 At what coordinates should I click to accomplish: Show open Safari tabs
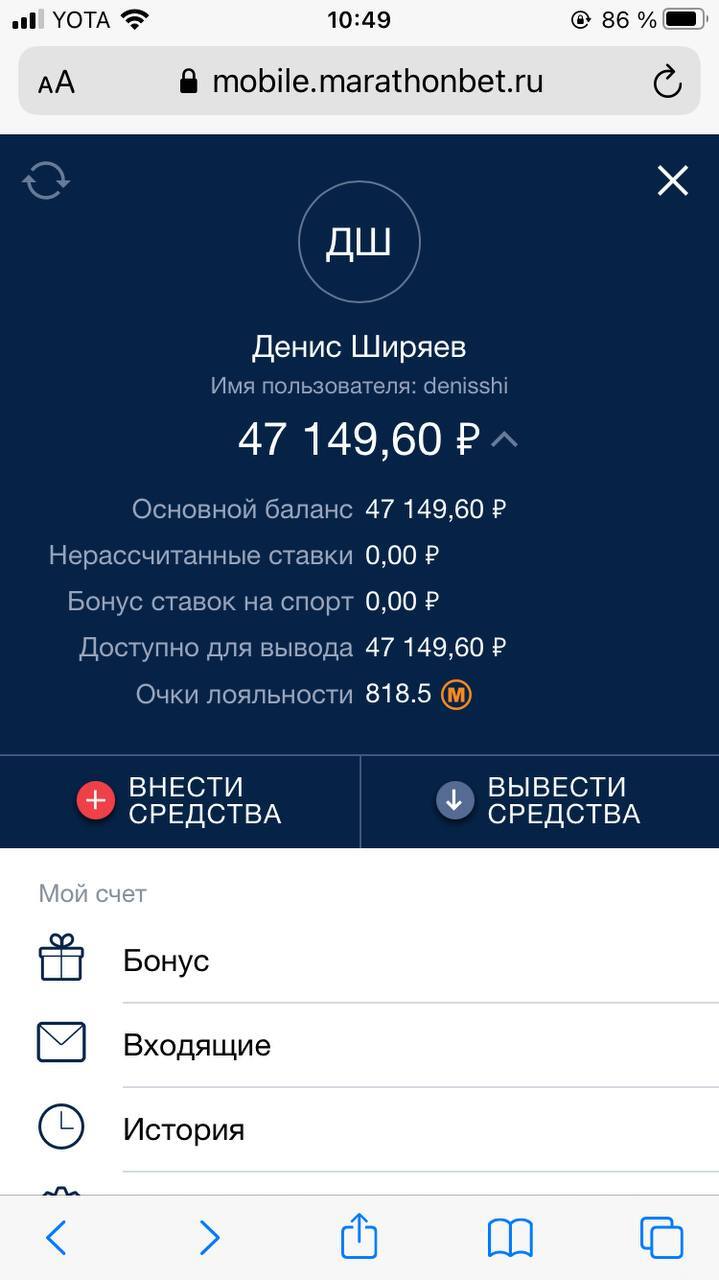coord(661,1238)
